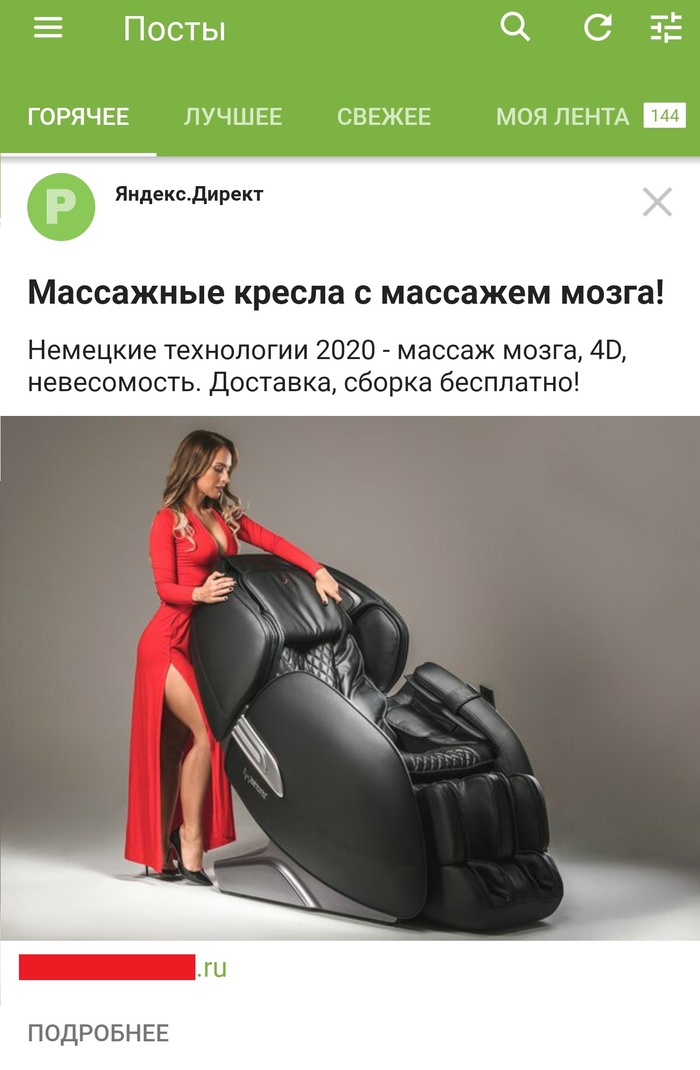Open the advertiser's .ru site link

[123, 968]
